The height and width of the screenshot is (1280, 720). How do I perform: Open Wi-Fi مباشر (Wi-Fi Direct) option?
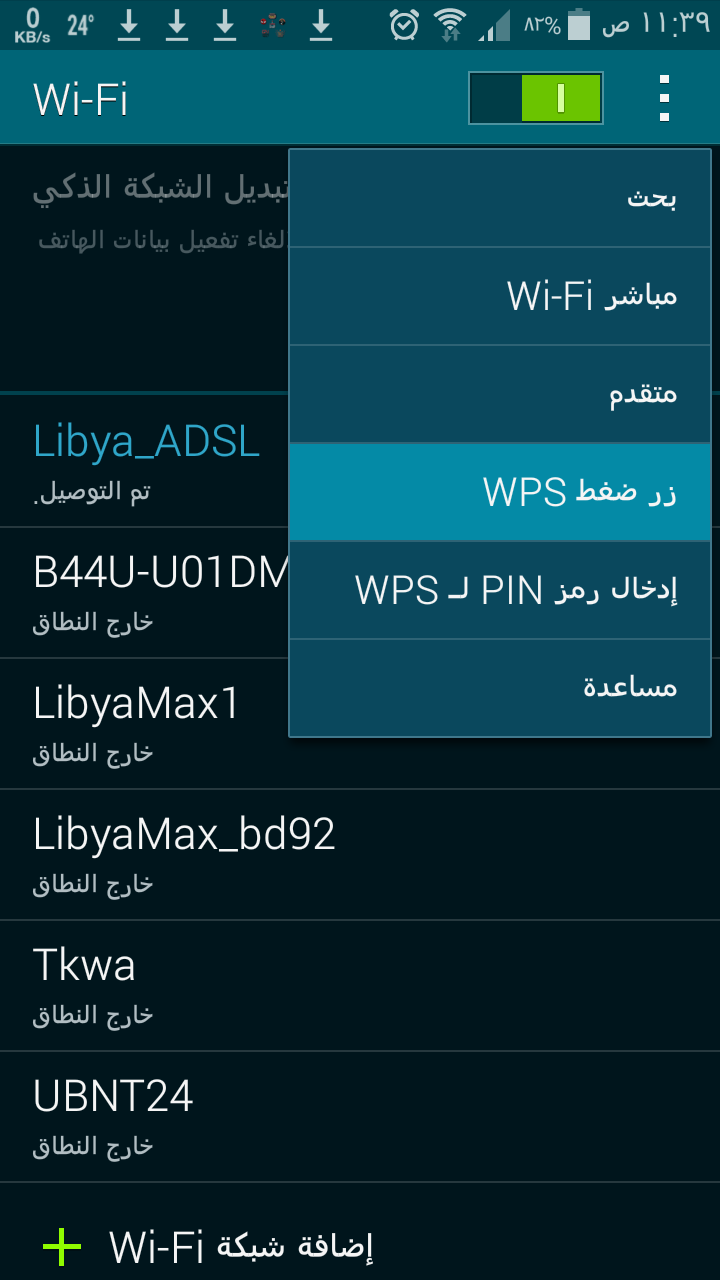pyautogui.click(x=500, y=297)
